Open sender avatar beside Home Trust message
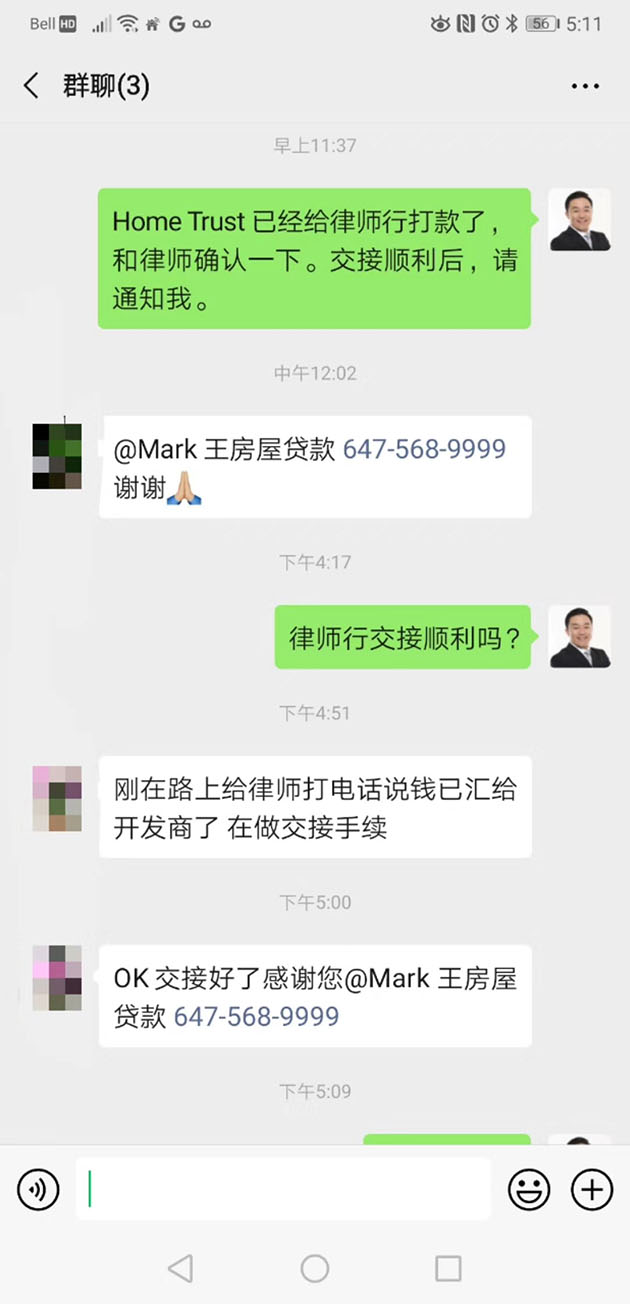630x1304 pixels. [x=580, y=220]
